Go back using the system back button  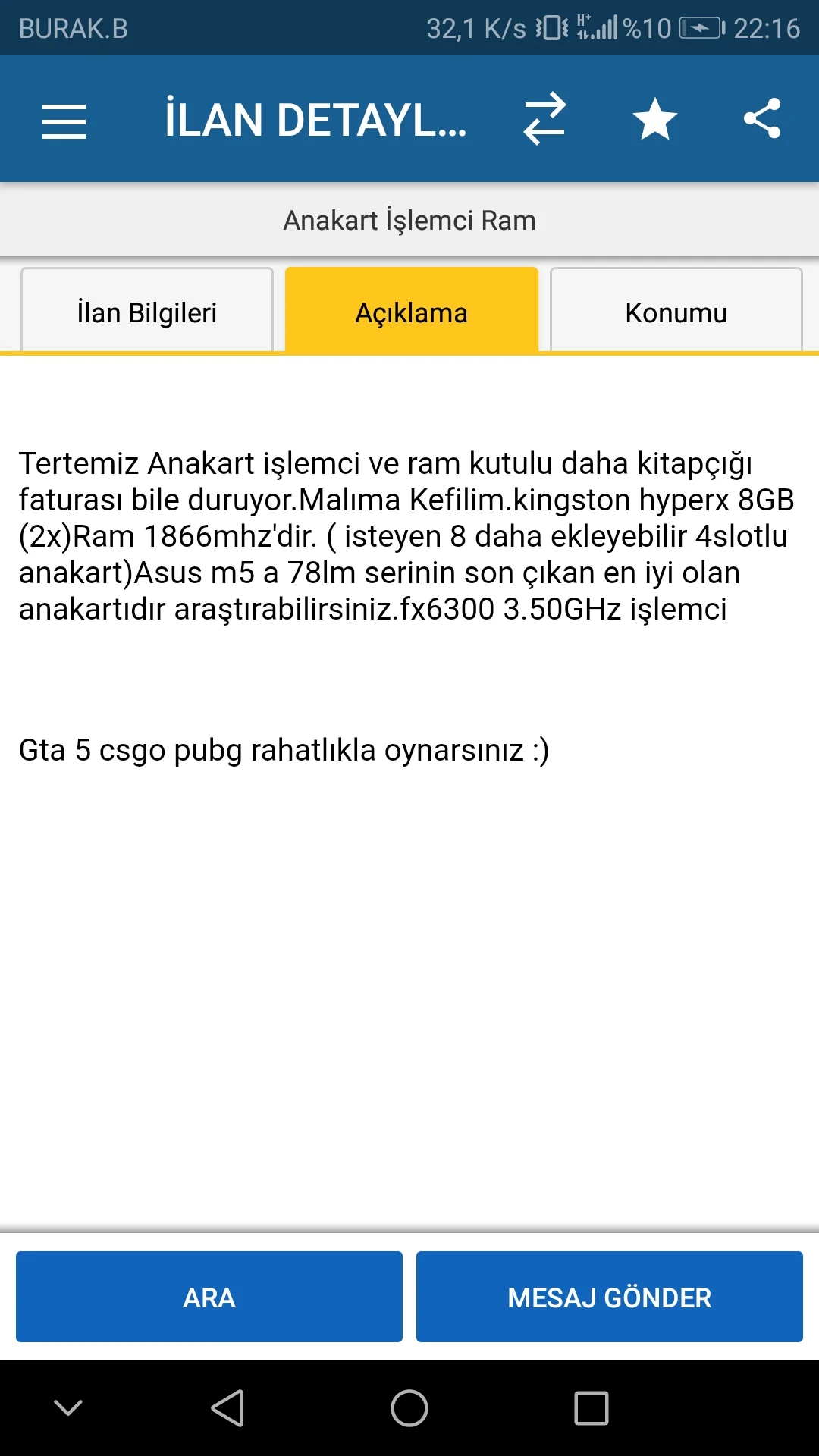click(227, 1408)
